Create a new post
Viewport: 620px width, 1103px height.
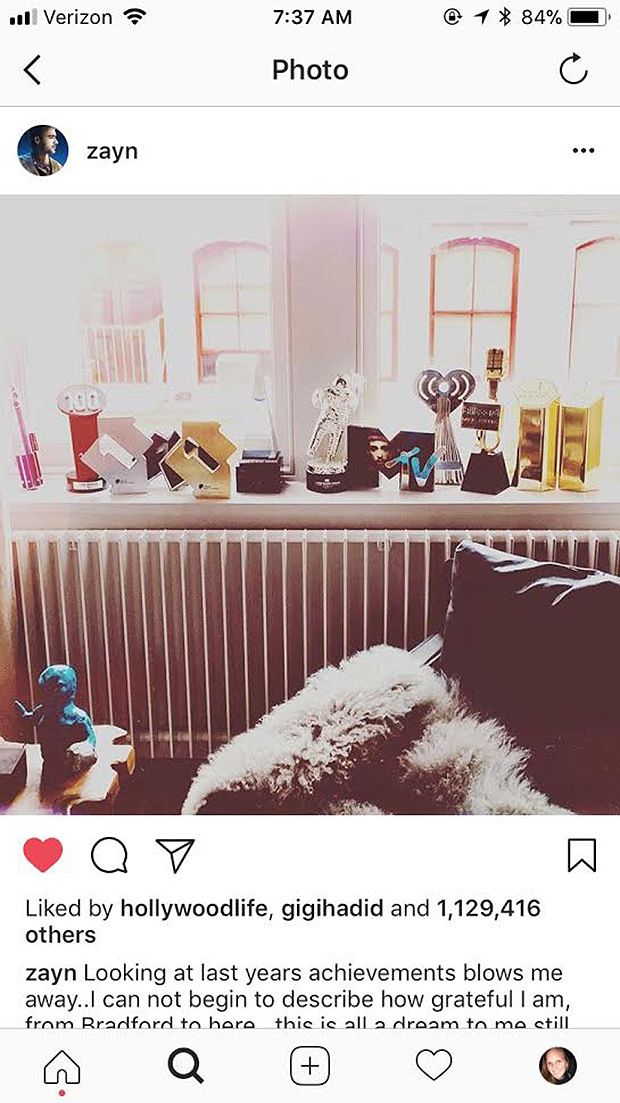310,1066
